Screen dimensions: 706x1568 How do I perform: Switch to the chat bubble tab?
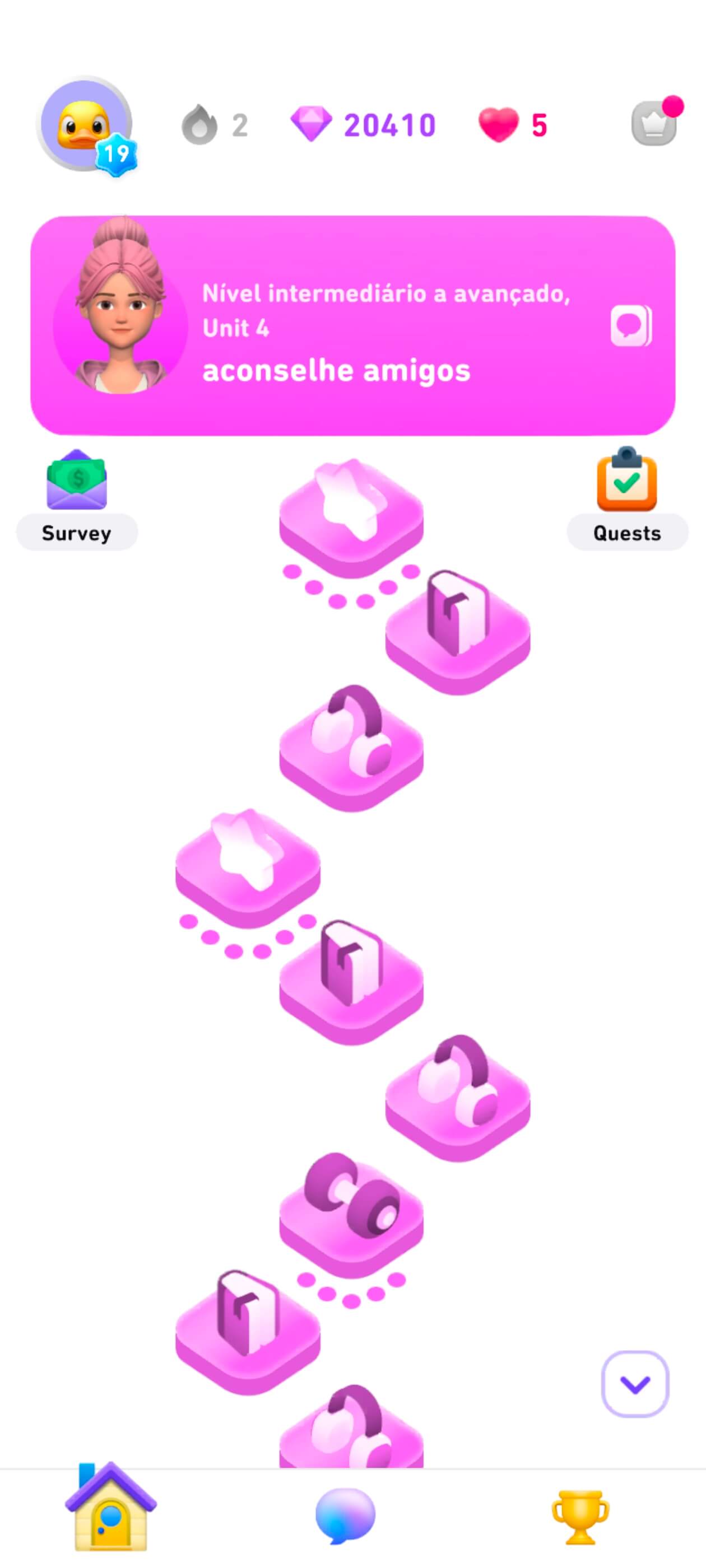tap(345, 1516)
